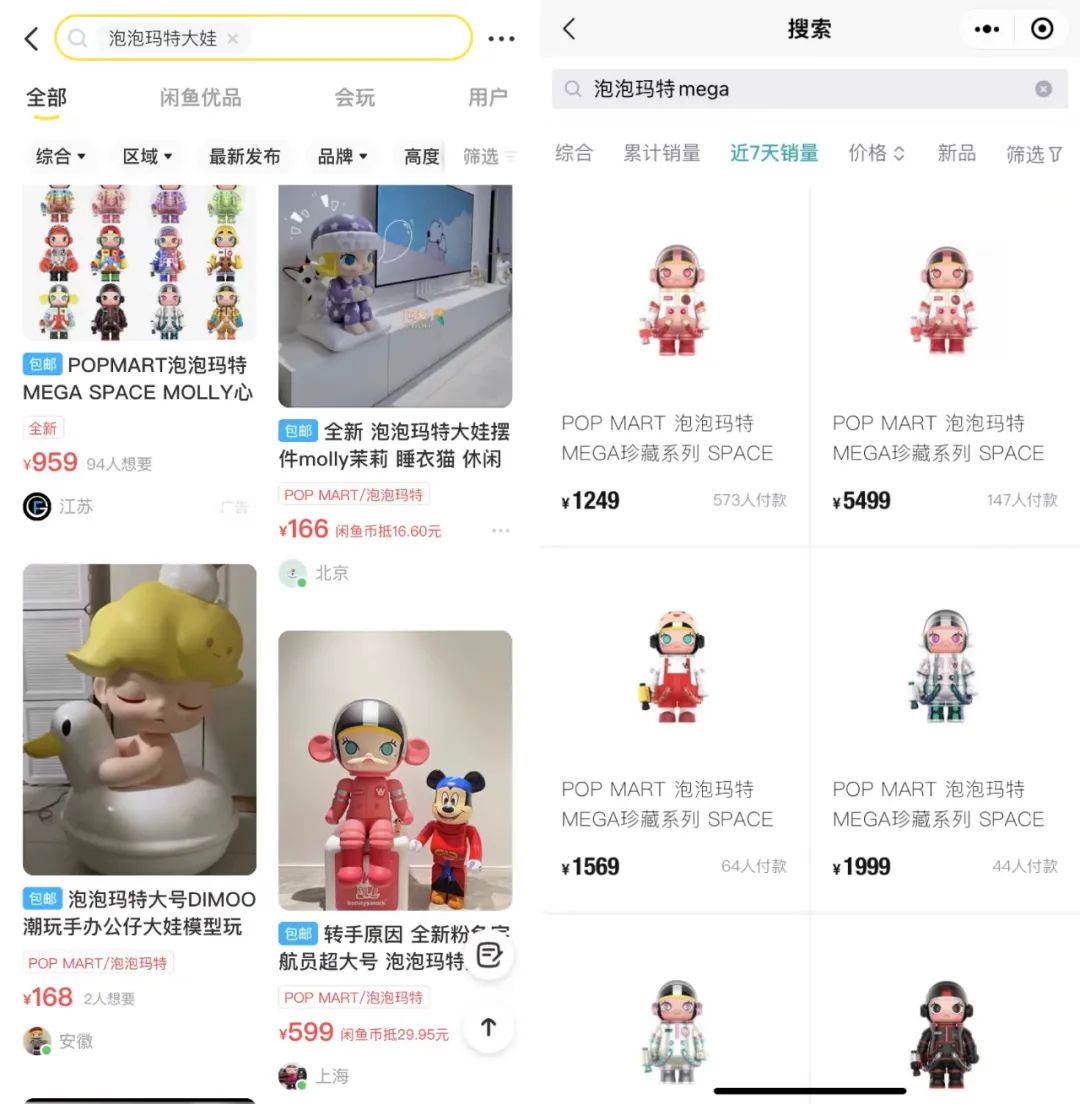The height and width of the screenshot is (1104, 1080).
Task: Switch to the 会玩 tab
Action: coord(354,97)
